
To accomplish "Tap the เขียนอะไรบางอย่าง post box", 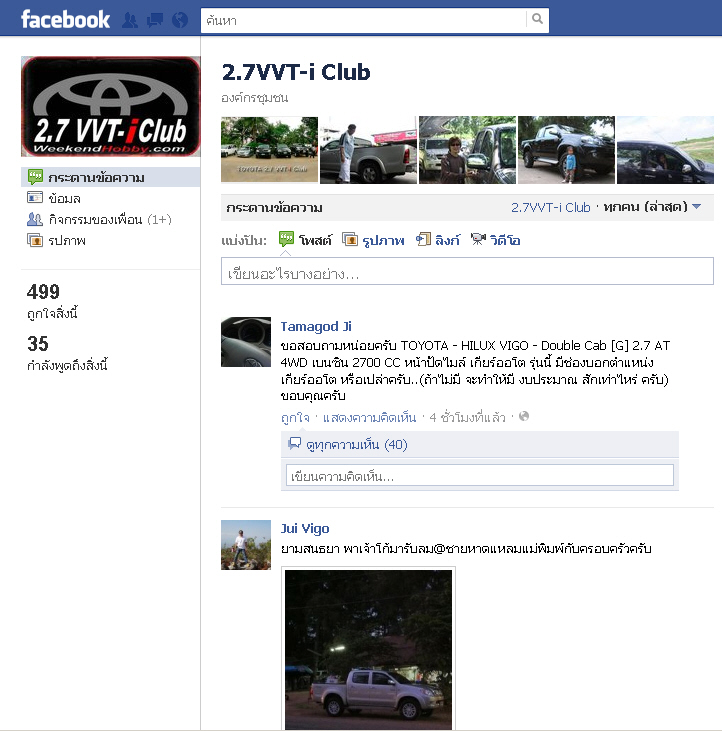I will tap(467, 272).
